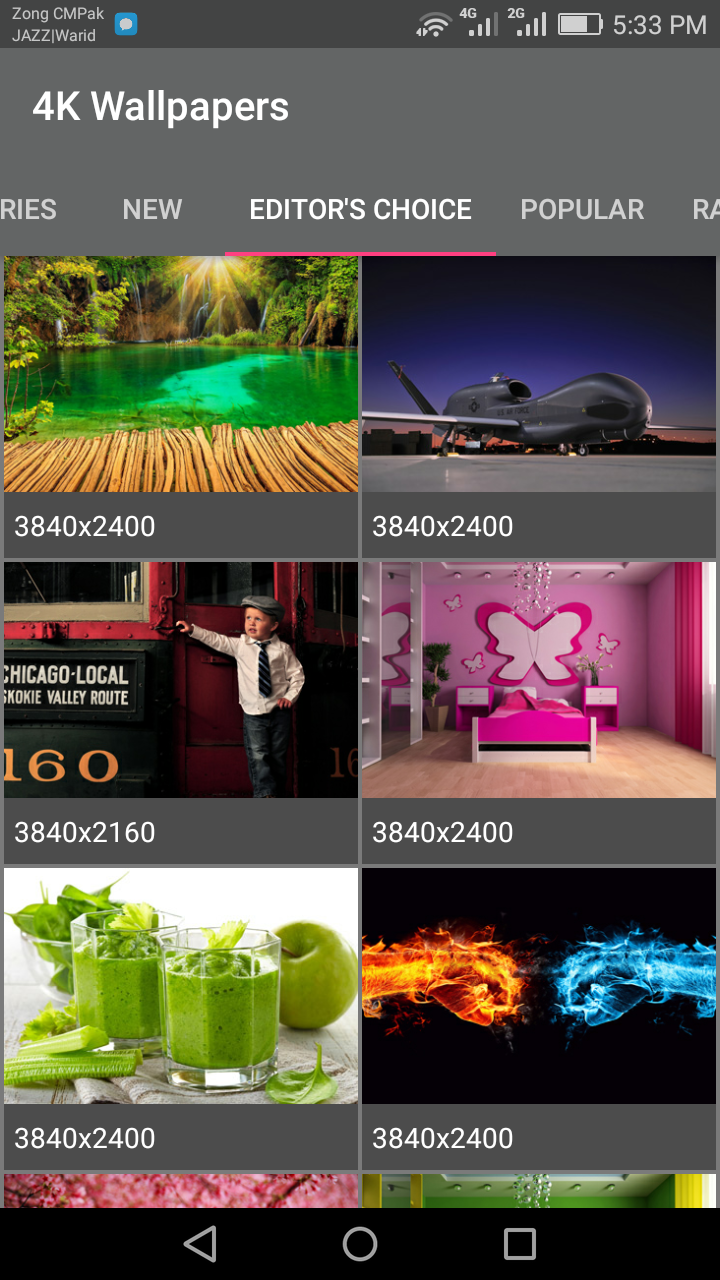Open the green room wallpaper at bottom
The height and width of the screenshot is (1280, 720).
coord(539,1191)
